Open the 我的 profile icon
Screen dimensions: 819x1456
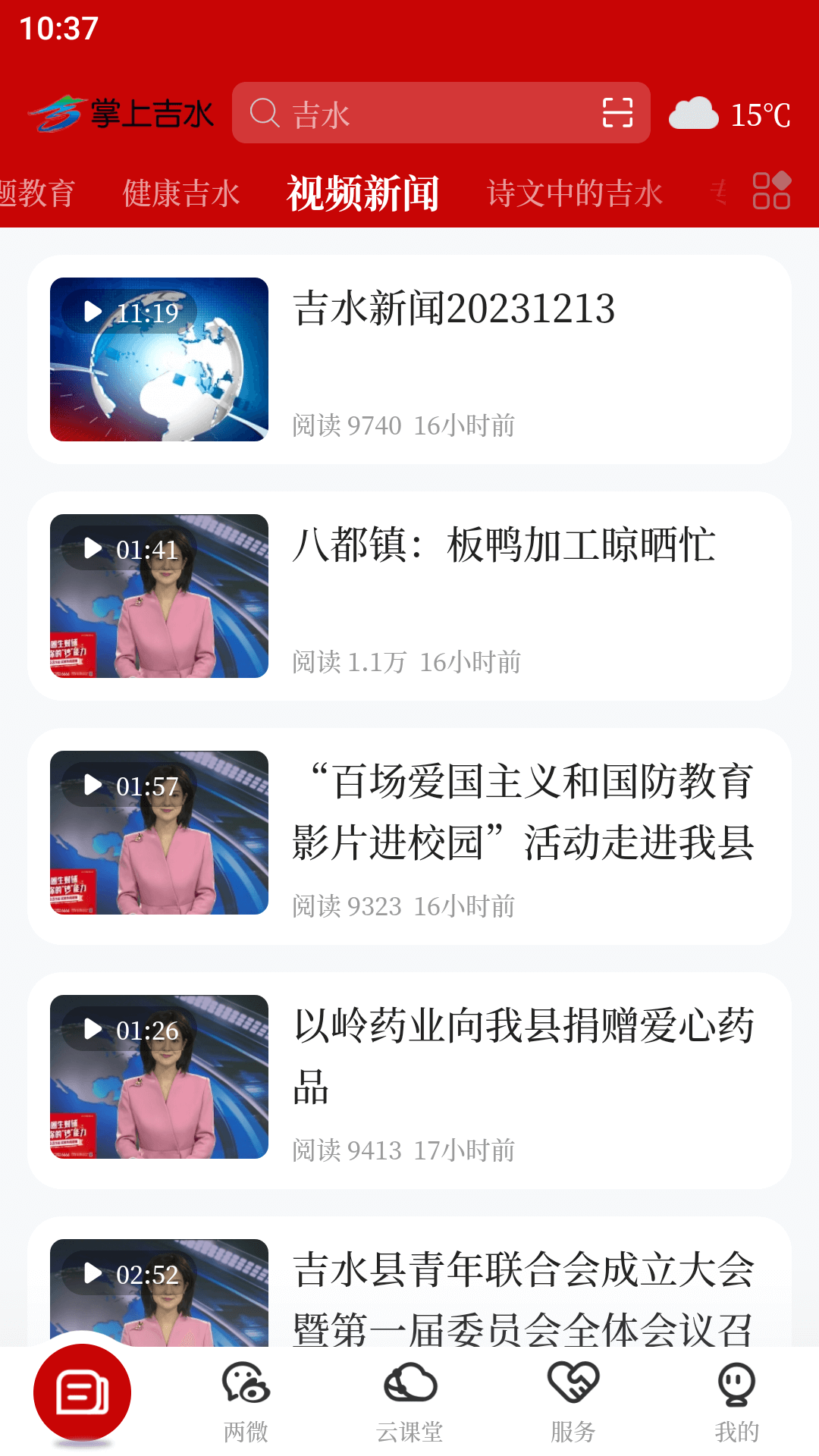click(x=735, y=1392)
